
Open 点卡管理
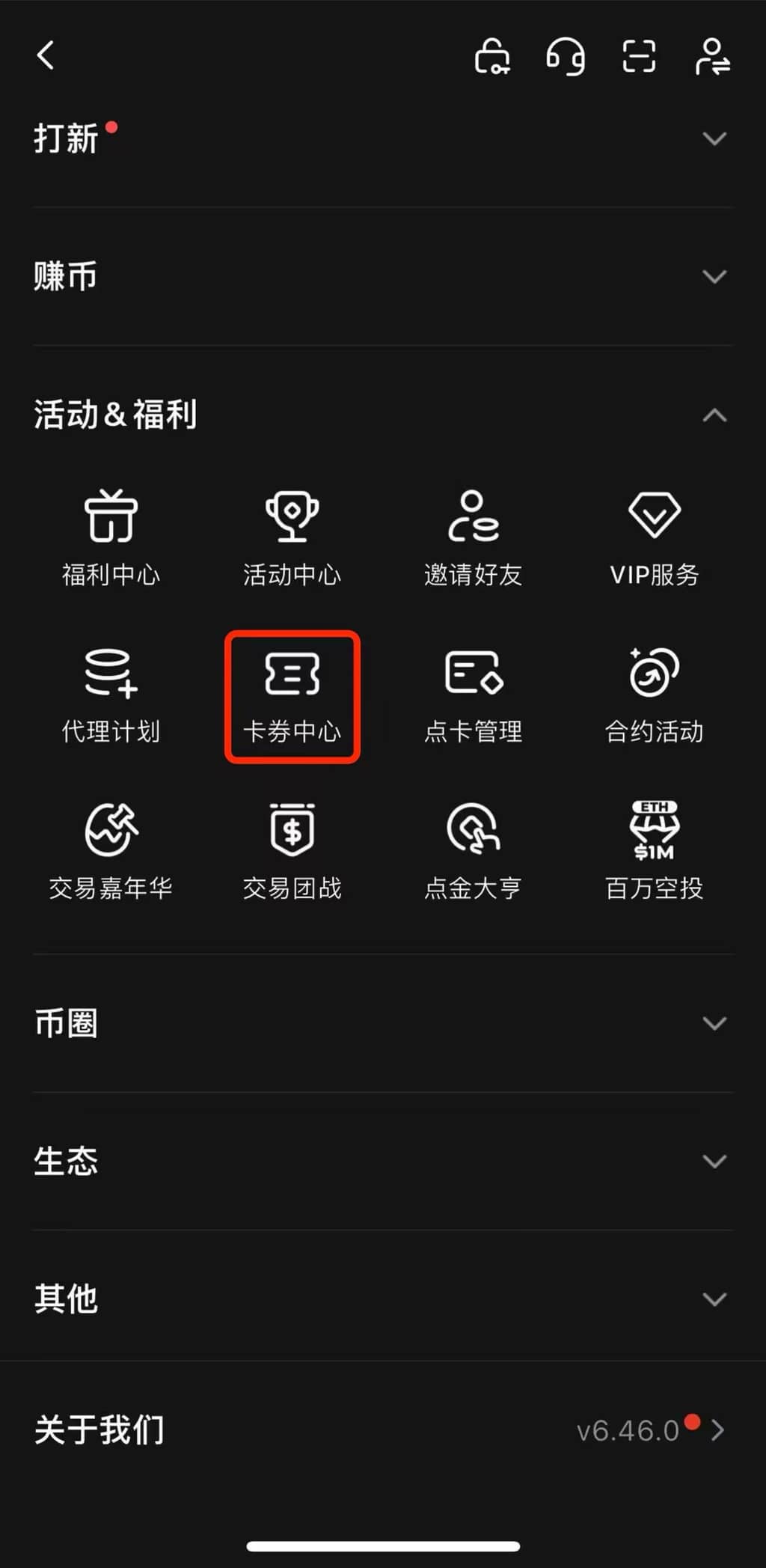[x=473, y=695]
